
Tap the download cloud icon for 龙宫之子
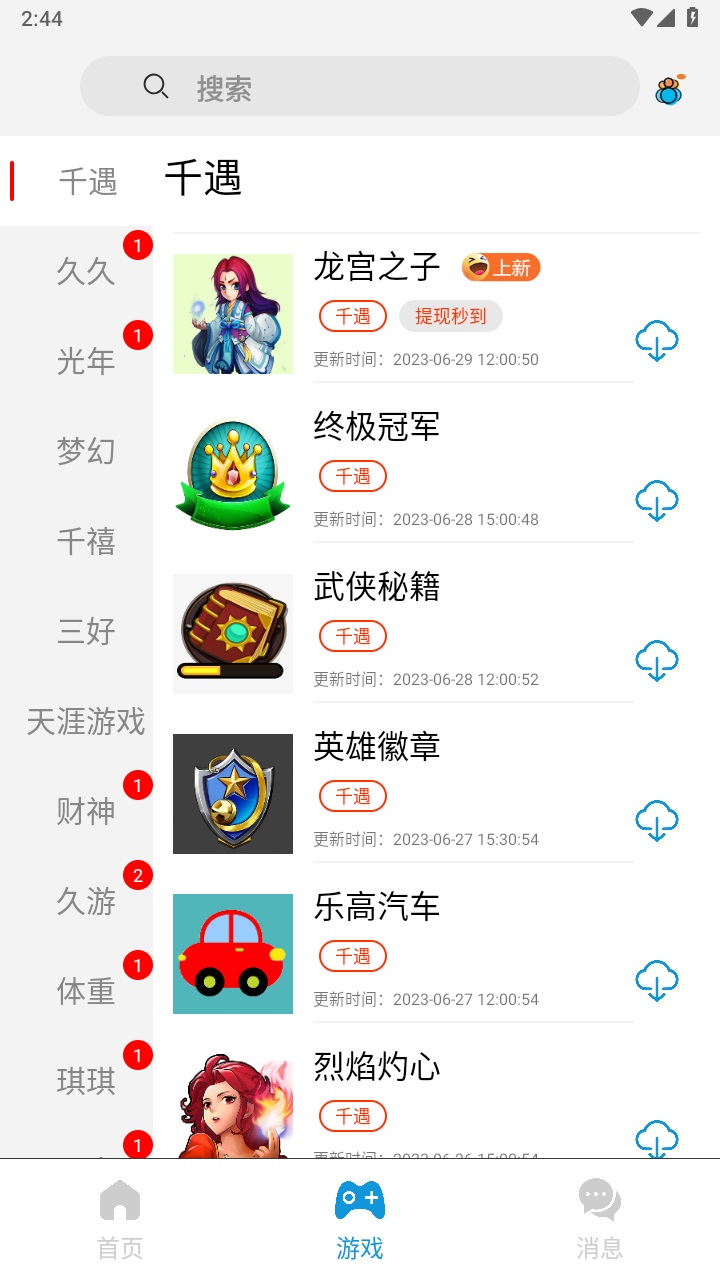[x=656, y=341]
